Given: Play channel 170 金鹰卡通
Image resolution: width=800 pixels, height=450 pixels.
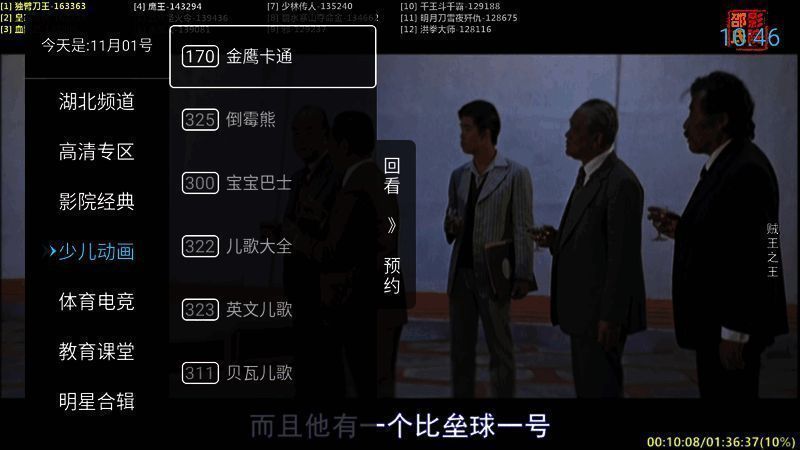Looking at the screenshot, I should pos(272,57).
